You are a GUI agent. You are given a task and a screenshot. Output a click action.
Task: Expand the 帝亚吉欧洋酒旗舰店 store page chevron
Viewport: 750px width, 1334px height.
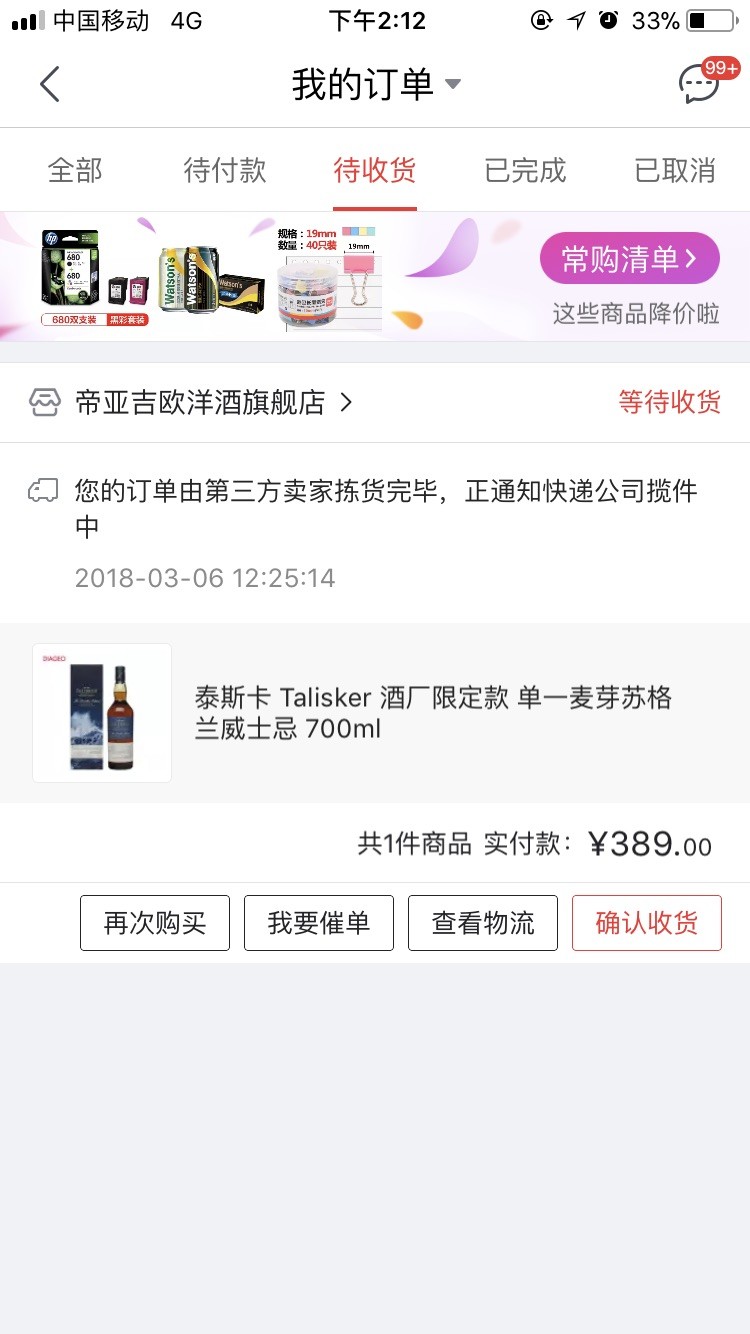(346, 400)
